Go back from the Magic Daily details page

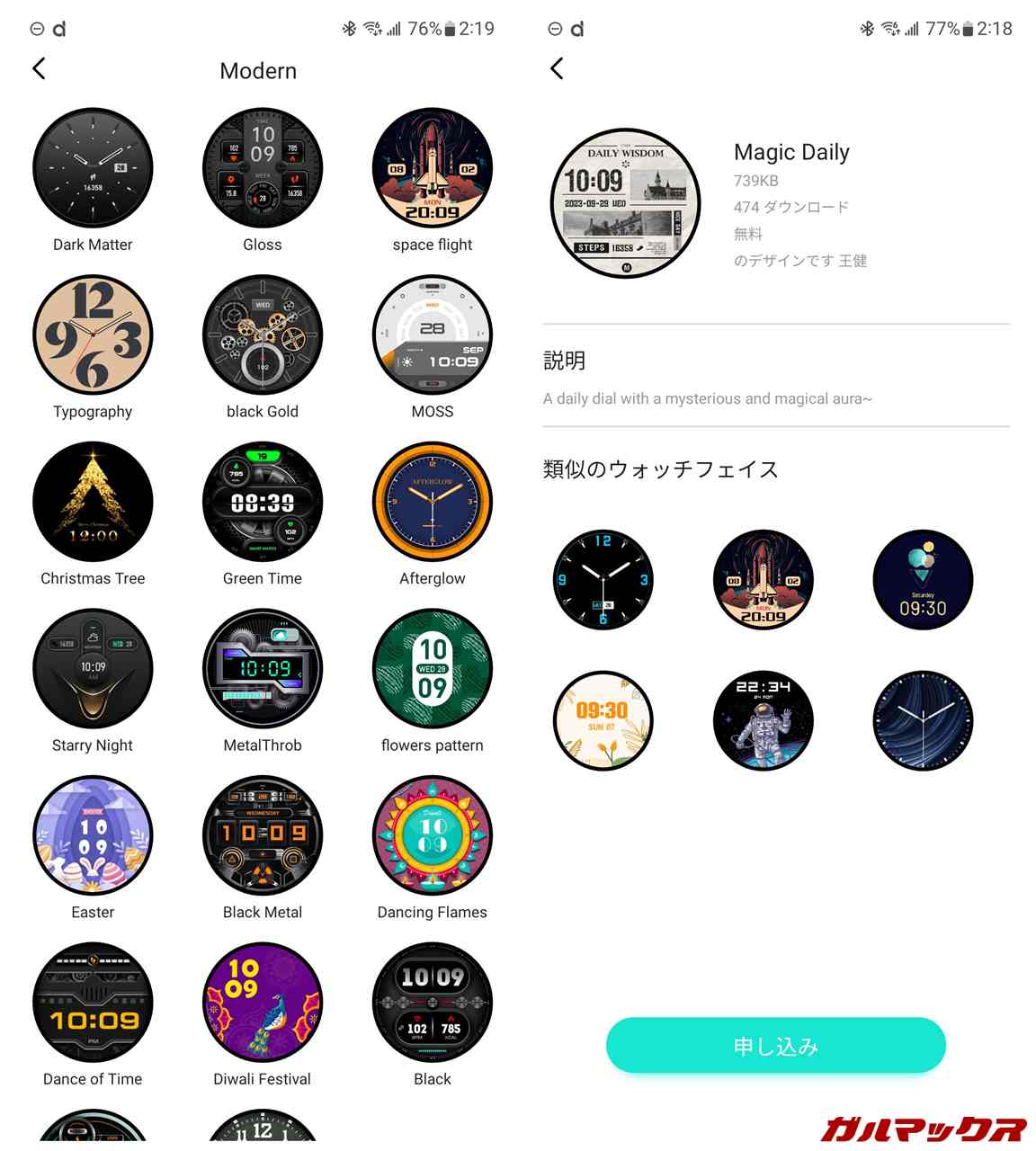coord(557,68)
